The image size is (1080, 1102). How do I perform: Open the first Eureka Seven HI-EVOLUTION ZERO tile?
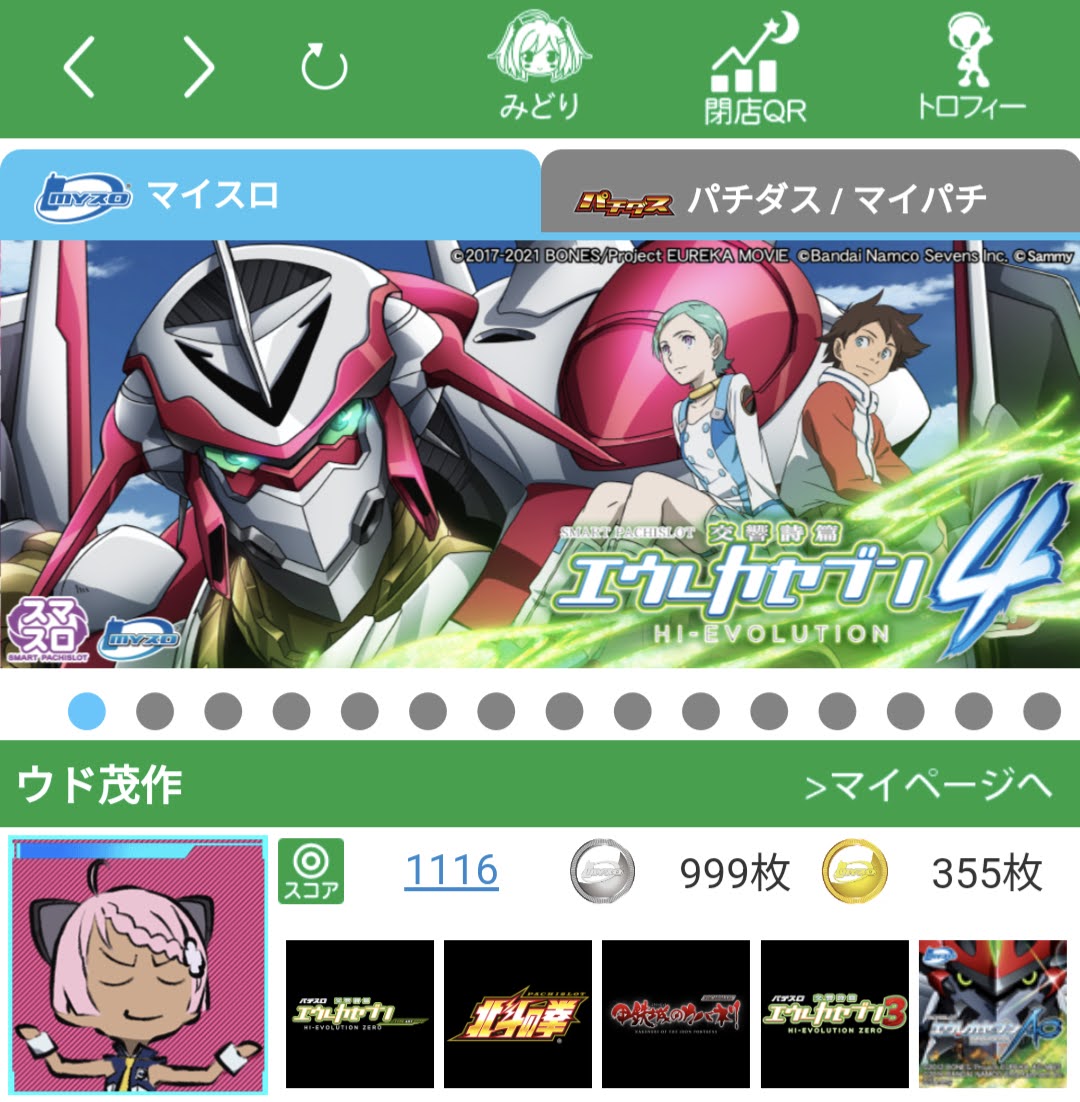point(360,1014)
